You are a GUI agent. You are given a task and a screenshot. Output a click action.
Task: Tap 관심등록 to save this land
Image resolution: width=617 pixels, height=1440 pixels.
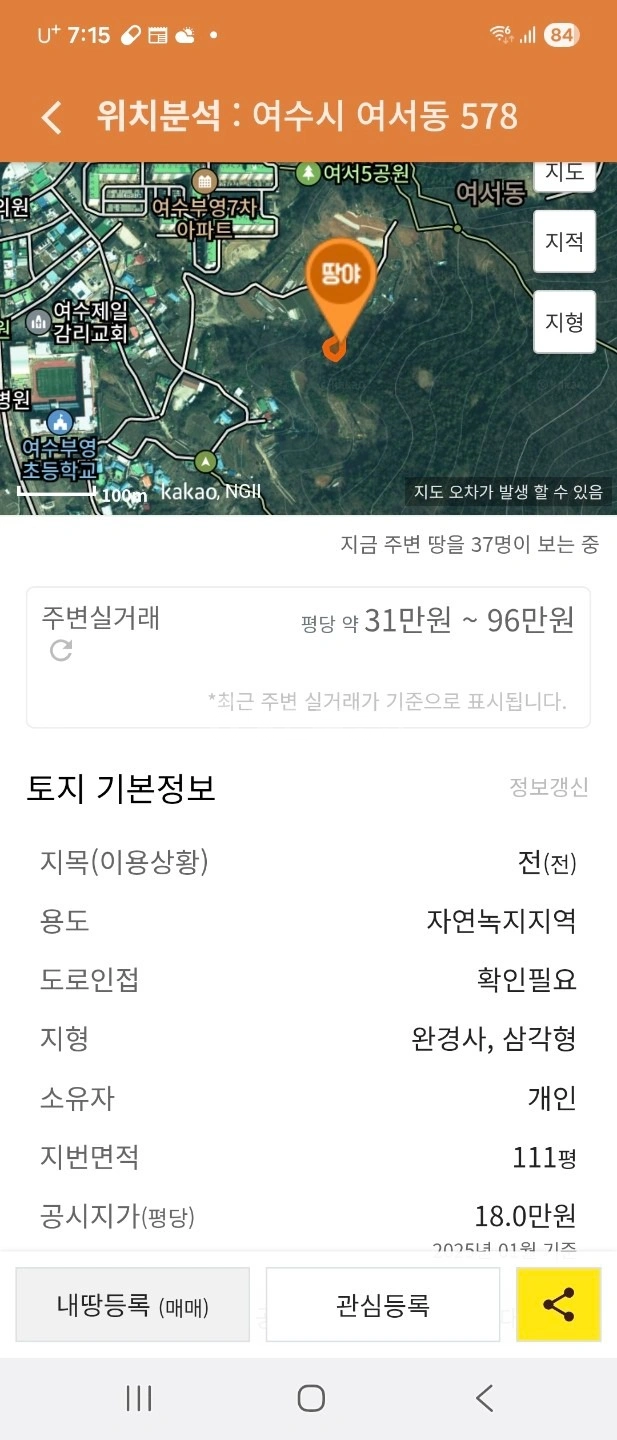click(x=383, y=1305)
